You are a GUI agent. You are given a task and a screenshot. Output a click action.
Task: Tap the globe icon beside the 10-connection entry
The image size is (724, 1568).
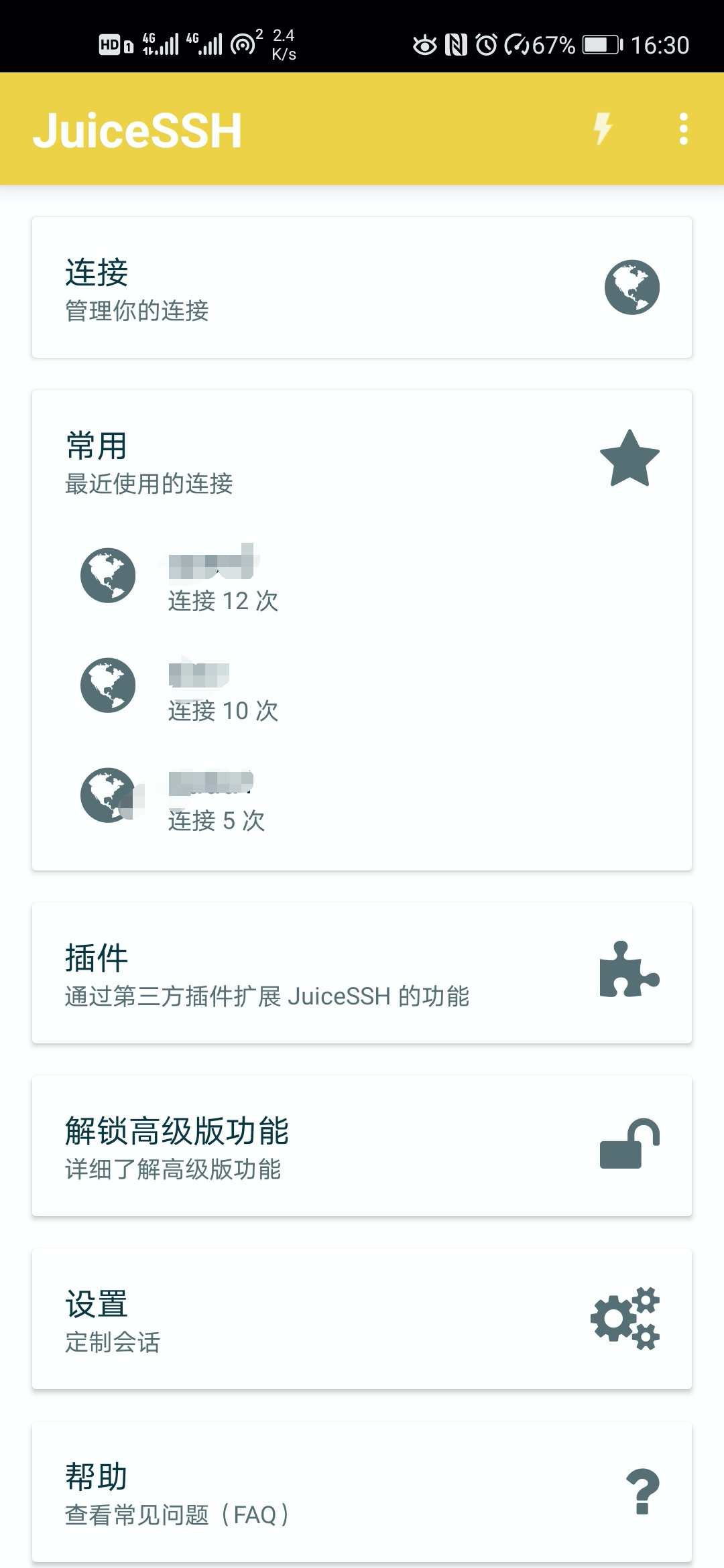click(107, 685)
